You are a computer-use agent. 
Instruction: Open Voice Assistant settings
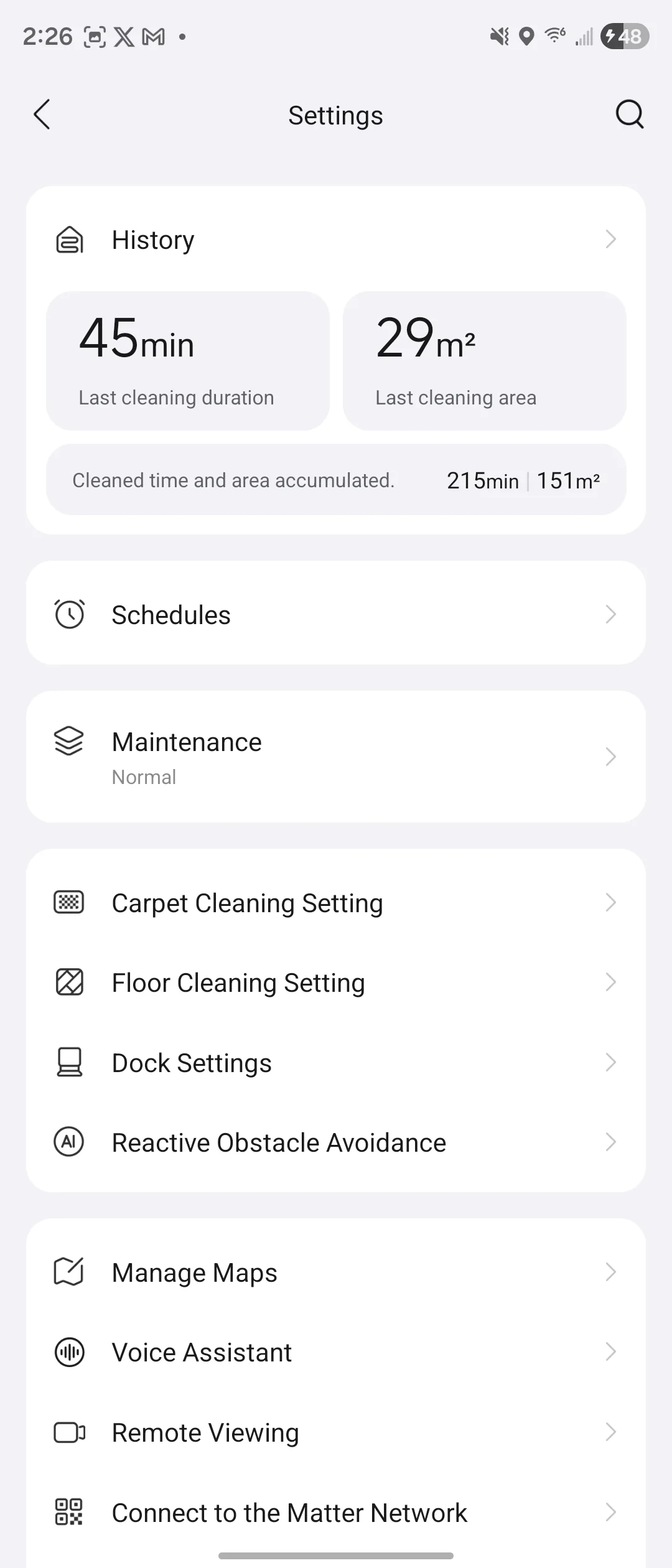click(x=336, y=1352)
